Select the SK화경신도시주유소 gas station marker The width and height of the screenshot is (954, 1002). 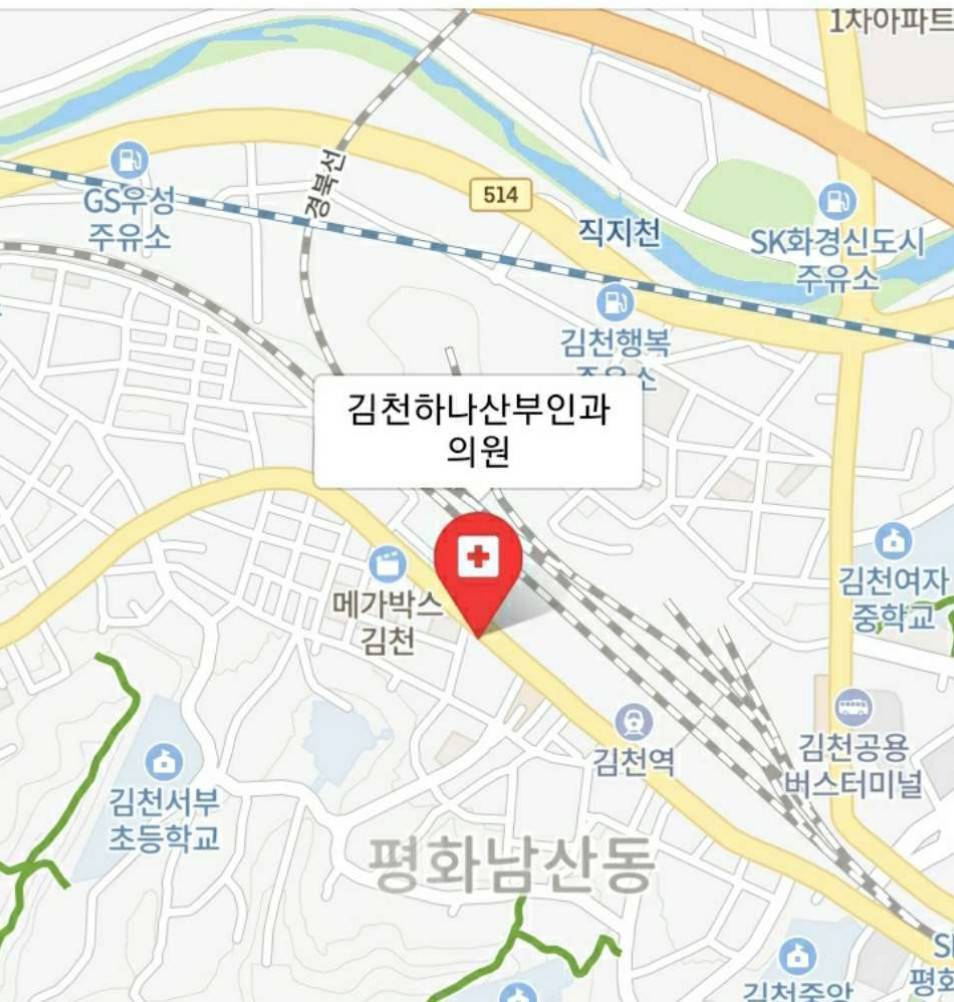point(837,201)
